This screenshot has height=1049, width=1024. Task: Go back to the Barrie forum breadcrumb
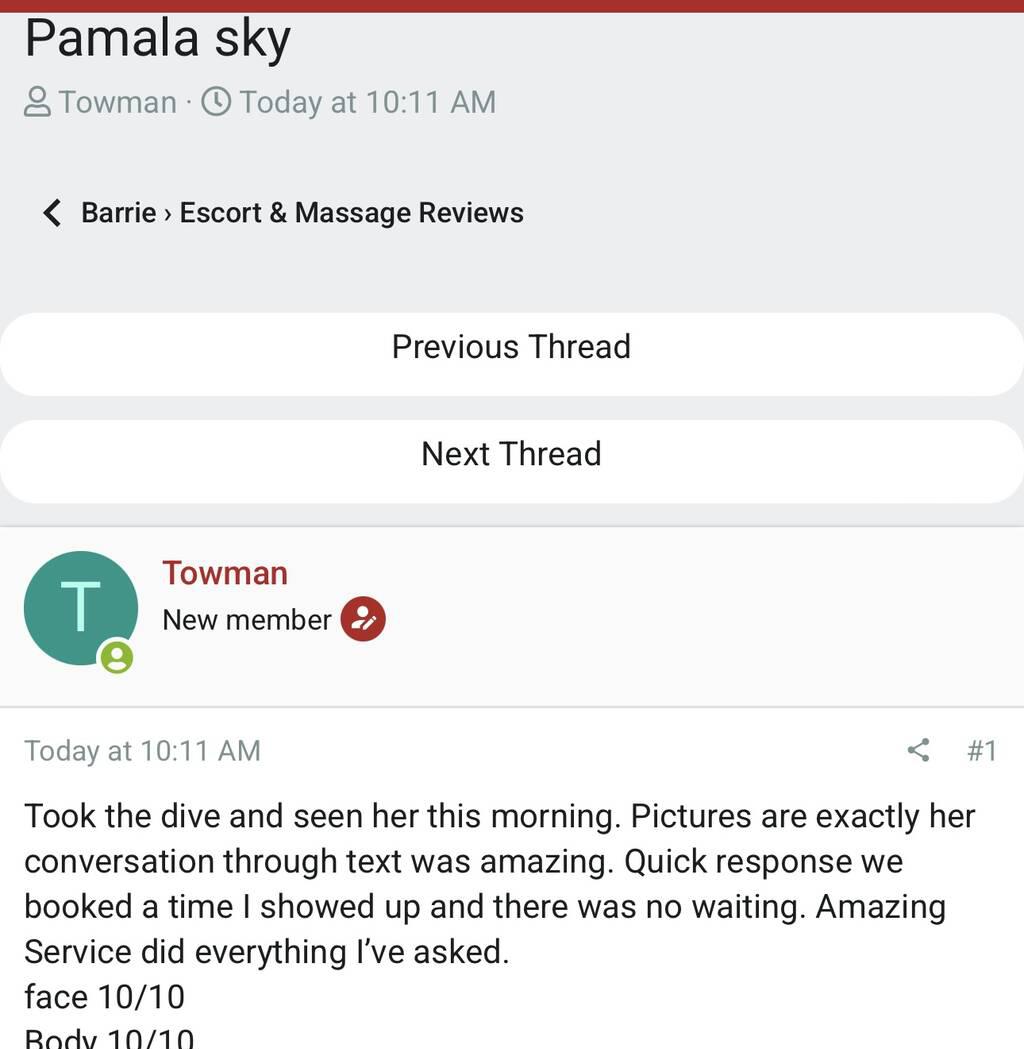click(118, 213)
